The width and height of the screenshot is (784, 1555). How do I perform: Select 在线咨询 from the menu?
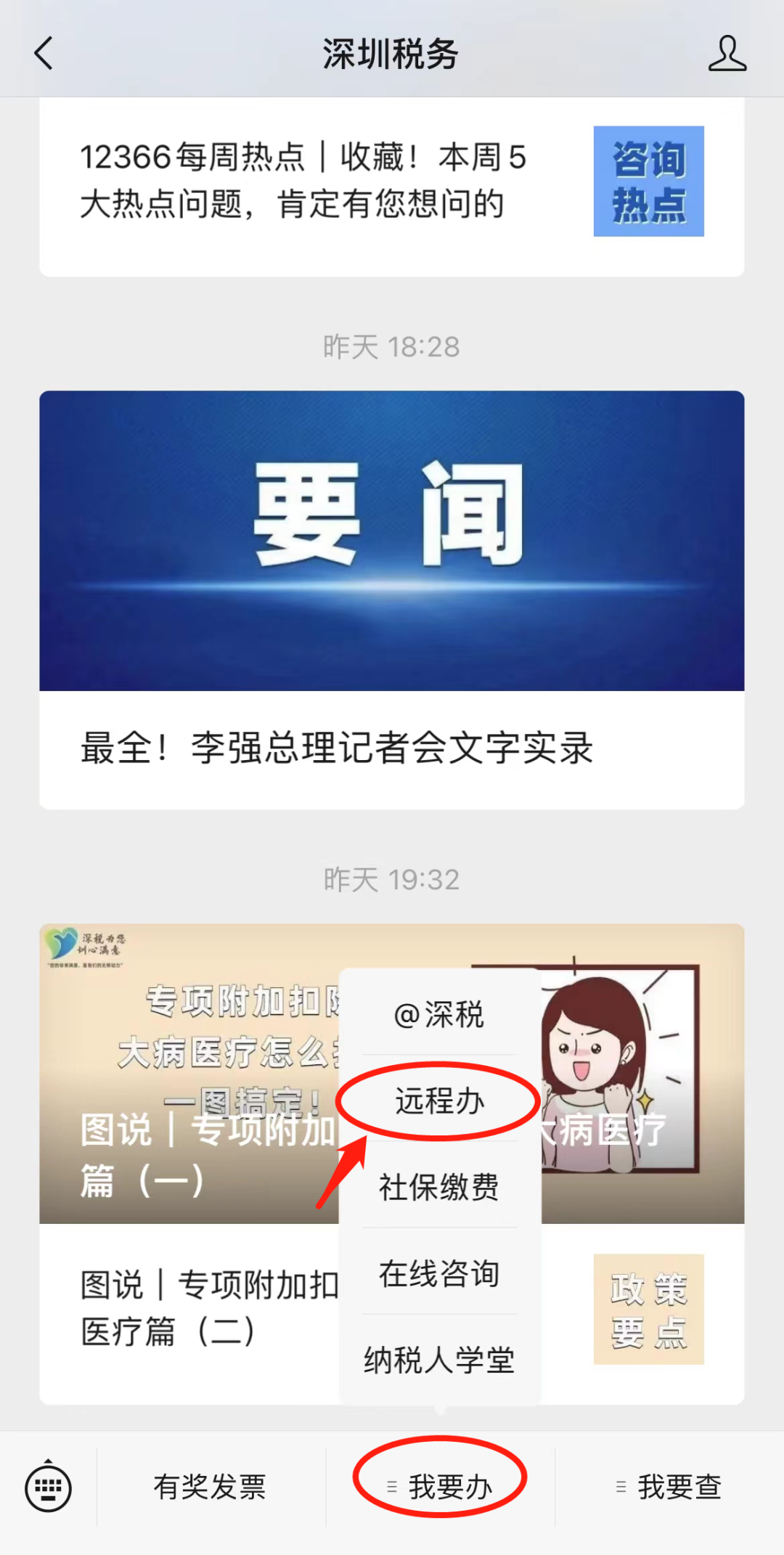439,1274
